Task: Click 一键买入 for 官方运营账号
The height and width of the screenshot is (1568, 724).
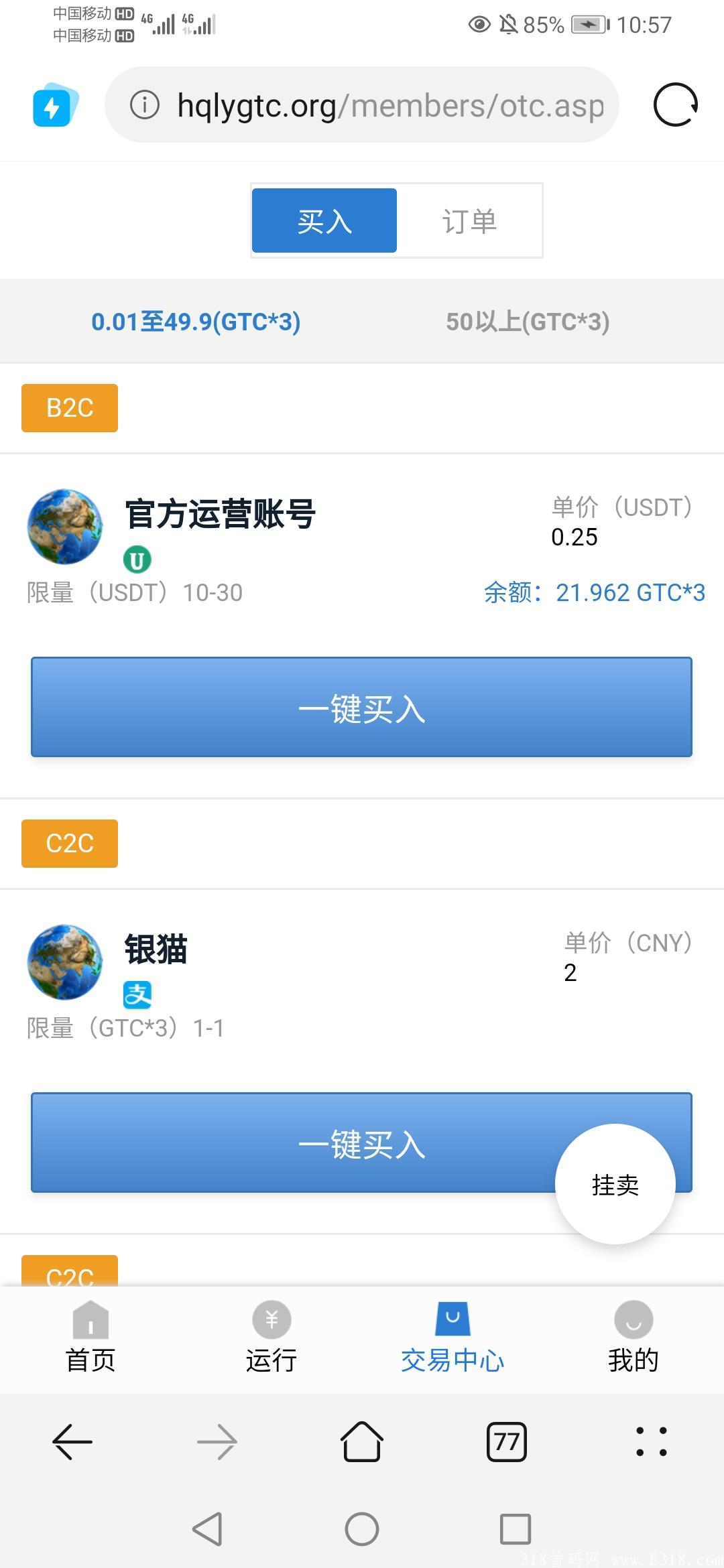Action: (361, 708)
